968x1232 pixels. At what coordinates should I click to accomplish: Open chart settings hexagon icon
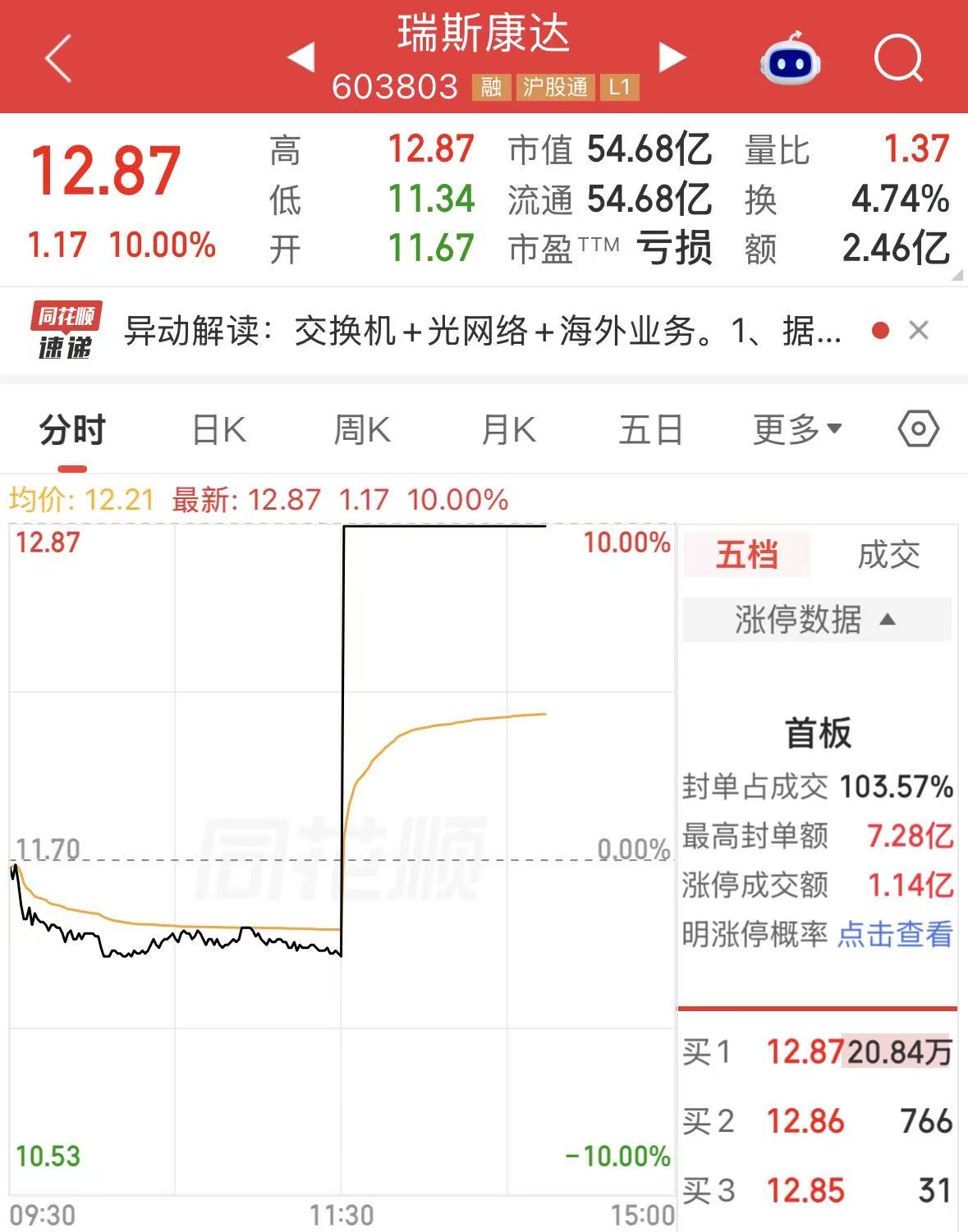point(919,429)
